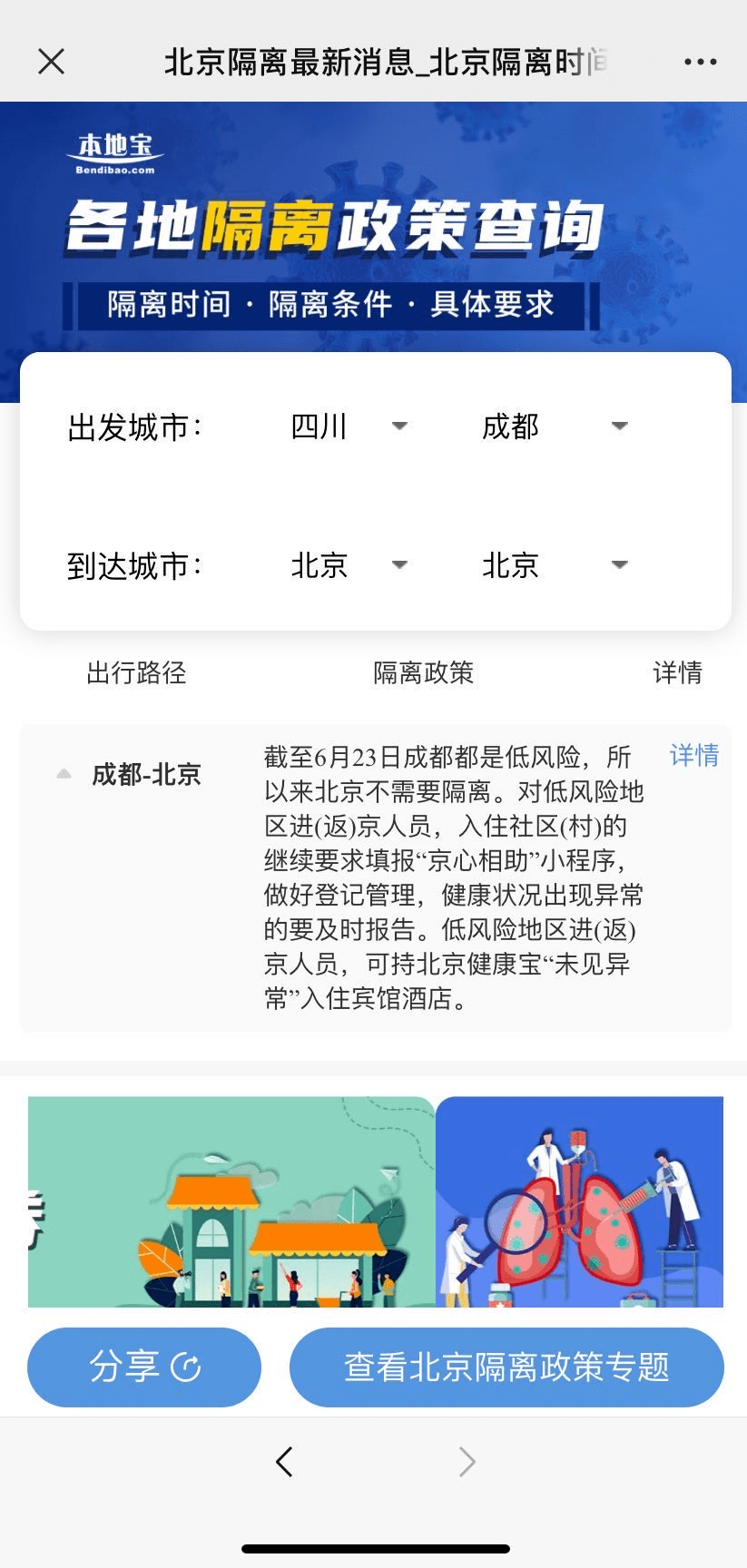Close the webpage with the X icon
This screenshot has height=1568, width=747.
[52, 62]
